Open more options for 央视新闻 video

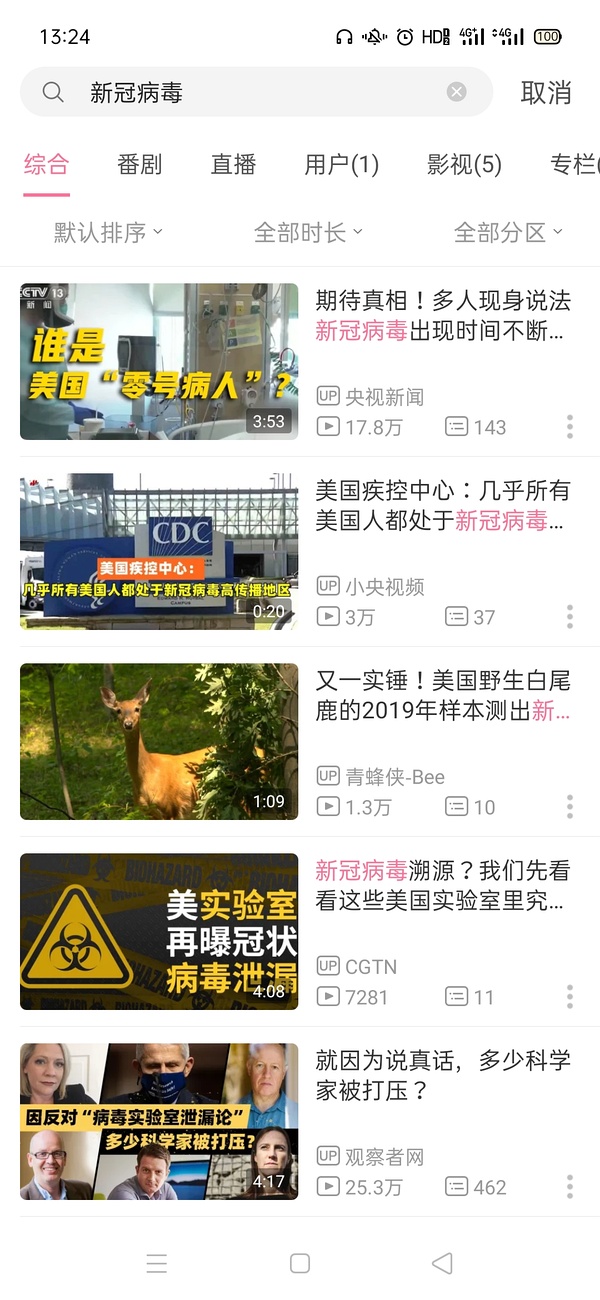pyautogui.click(x=570, y=427)
